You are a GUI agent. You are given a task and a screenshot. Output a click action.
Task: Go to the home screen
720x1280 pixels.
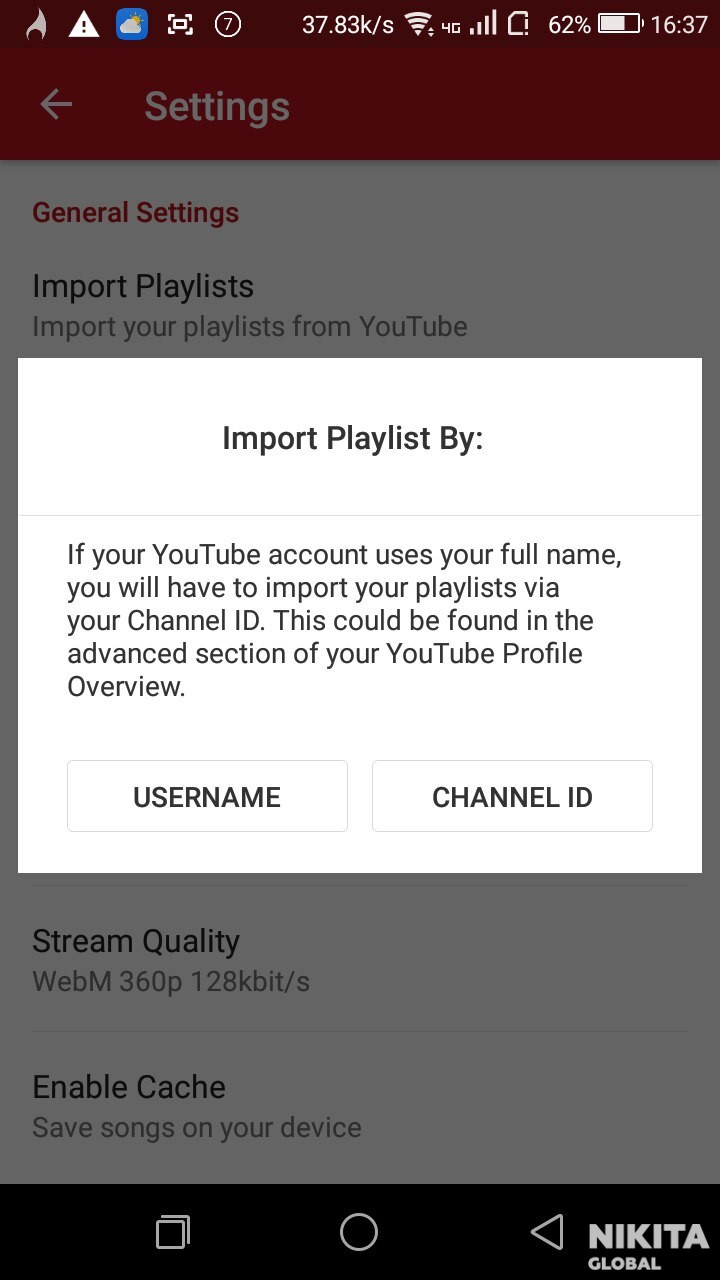[x=359, y=1232]
